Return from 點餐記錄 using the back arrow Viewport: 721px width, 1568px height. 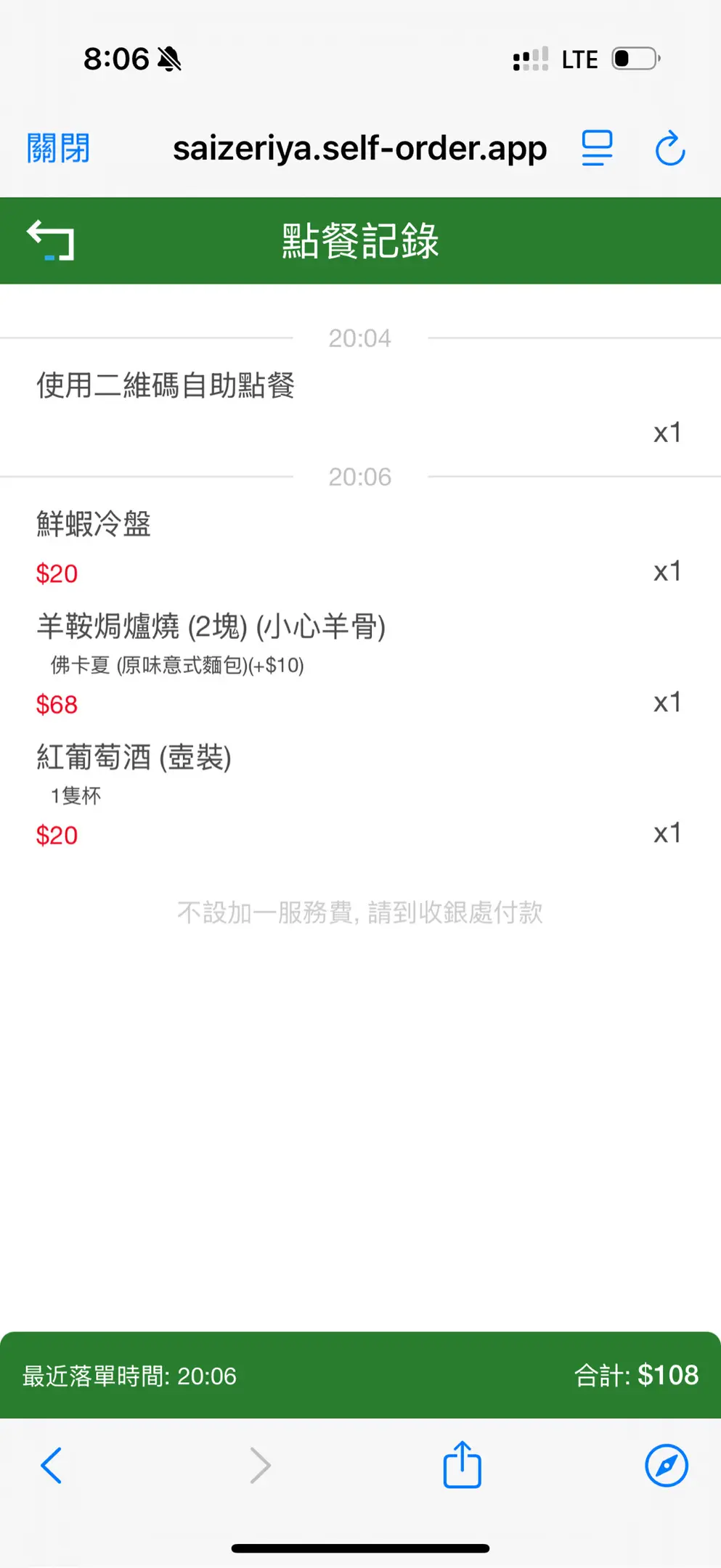pyautogui.click(x=51, y=240)
